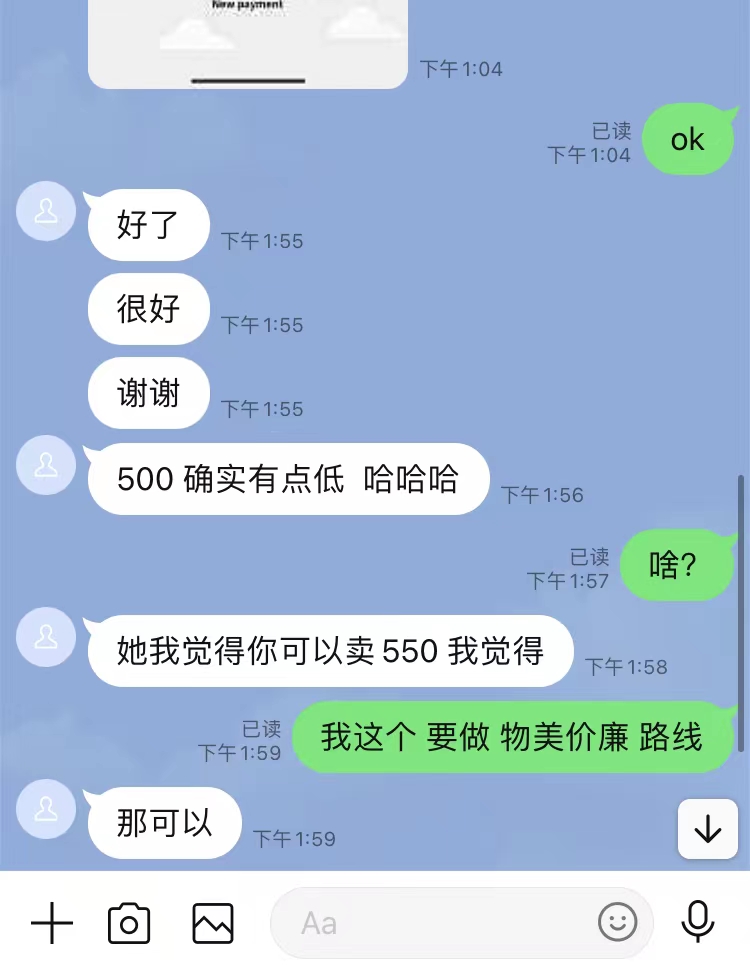Open the camera to take a photo
The image size is (750, 973).
[129, 923]
